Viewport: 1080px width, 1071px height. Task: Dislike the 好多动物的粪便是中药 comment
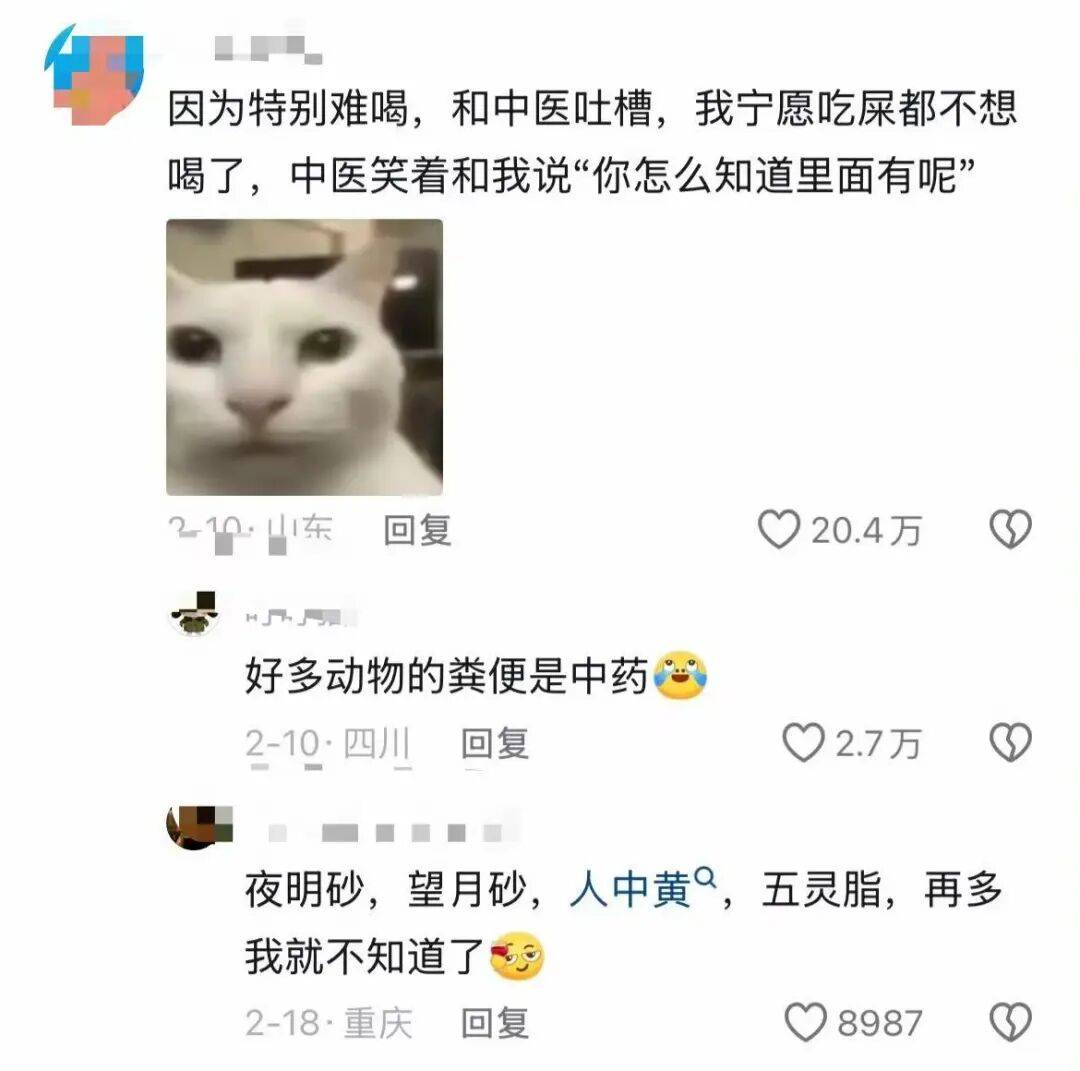click(1010, 743)
